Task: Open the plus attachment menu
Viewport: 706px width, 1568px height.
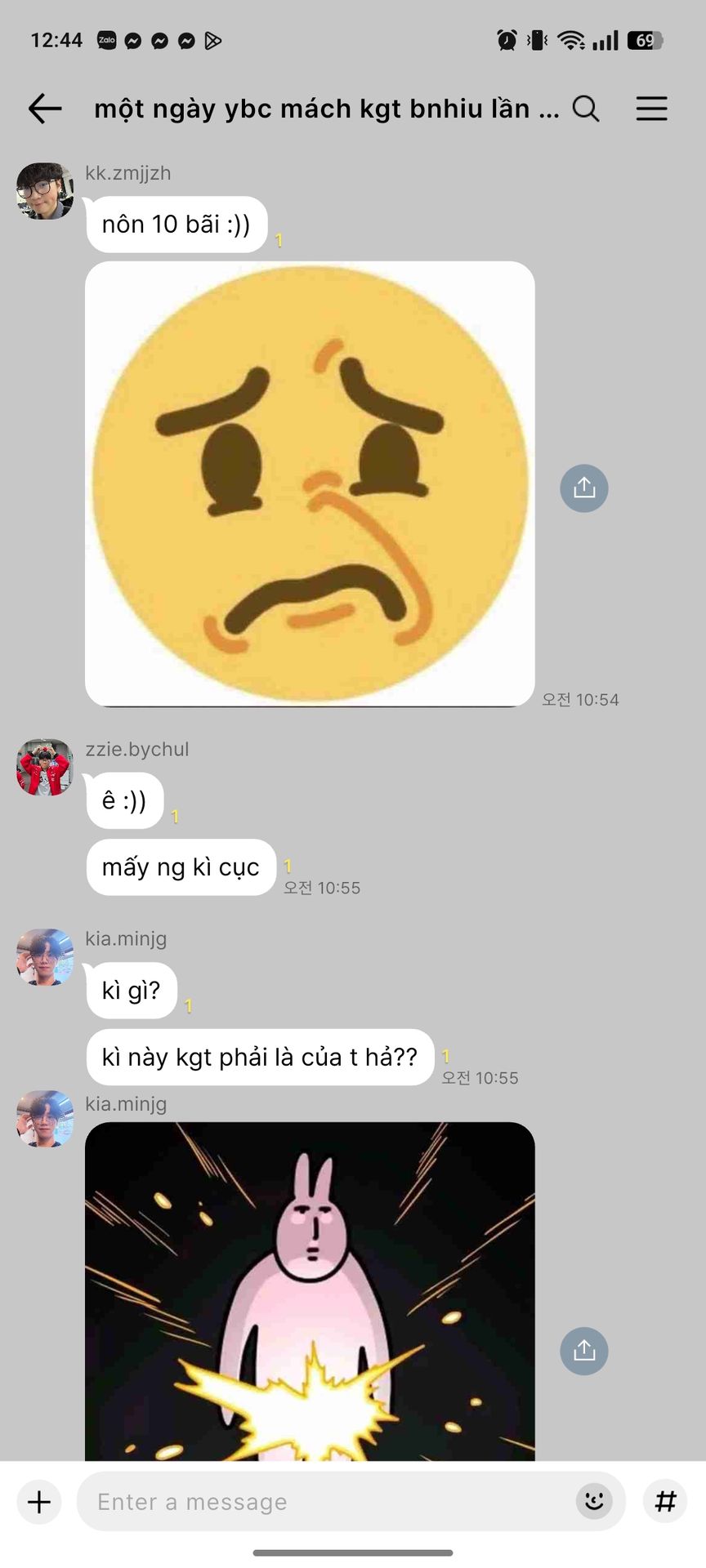Action: [x=39, y=1502]
